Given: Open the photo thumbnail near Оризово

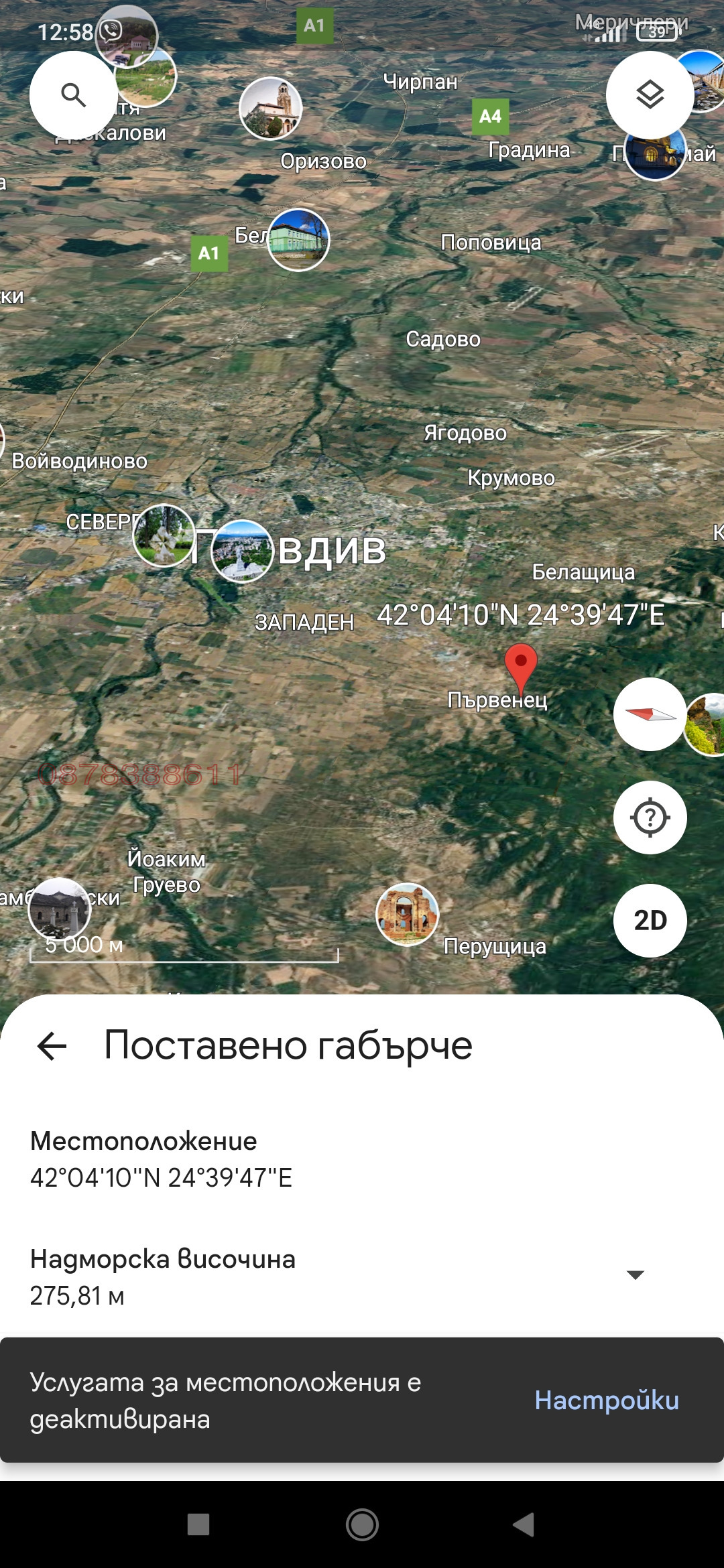Looking at the screenshot, I should click(271, 109).
